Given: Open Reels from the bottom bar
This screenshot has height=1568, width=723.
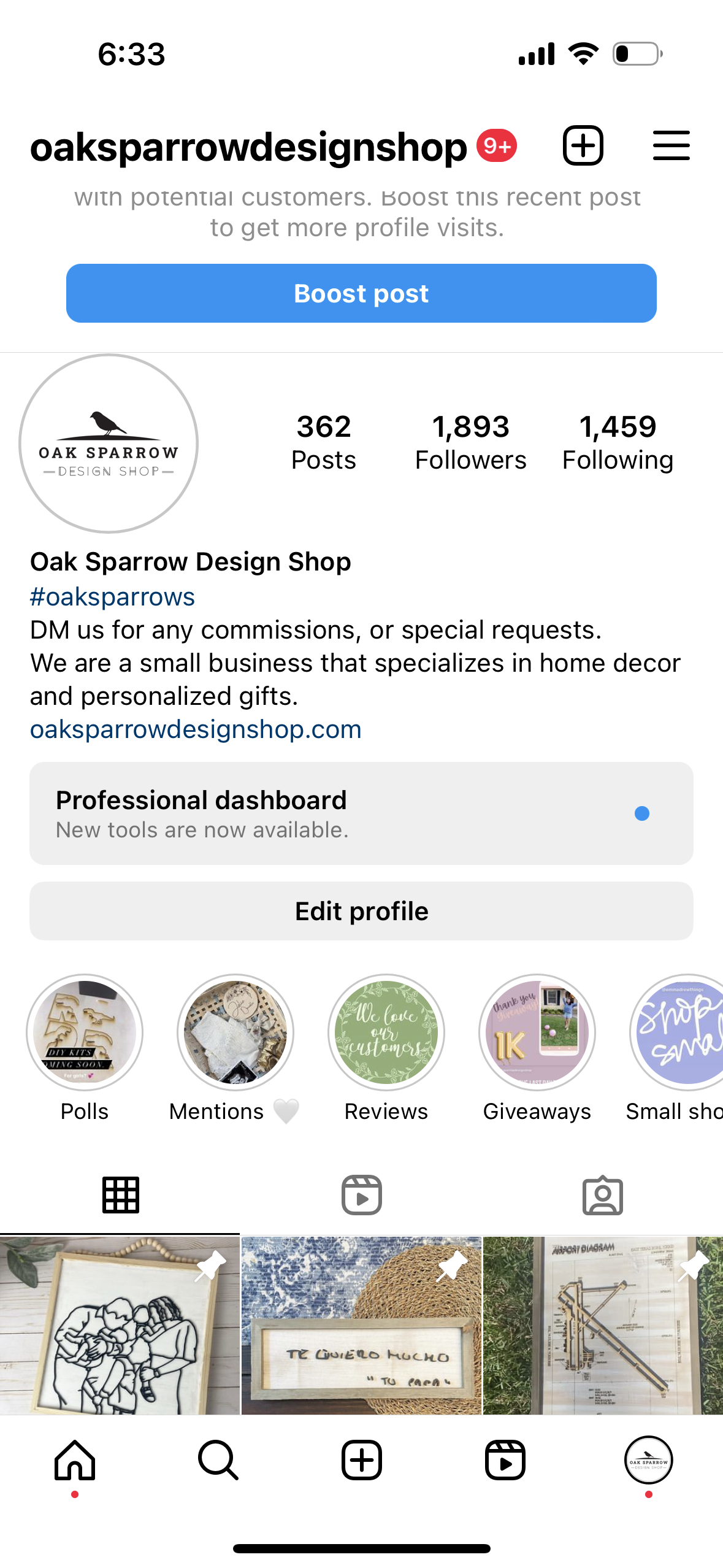Looking at the screenshot, I should click(x=505, y=1460).
